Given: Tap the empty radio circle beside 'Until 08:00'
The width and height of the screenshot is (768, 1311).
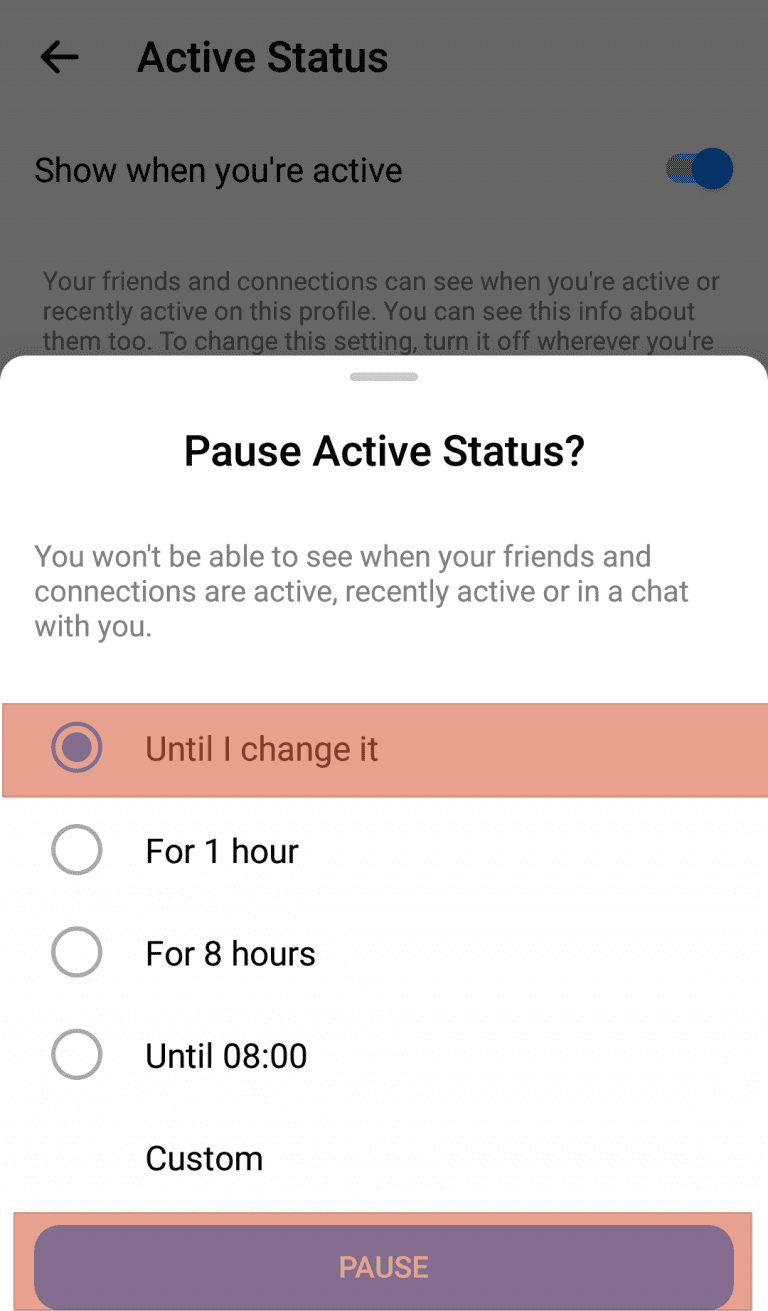Looking at the screenshot, I should pos(76,1055).
